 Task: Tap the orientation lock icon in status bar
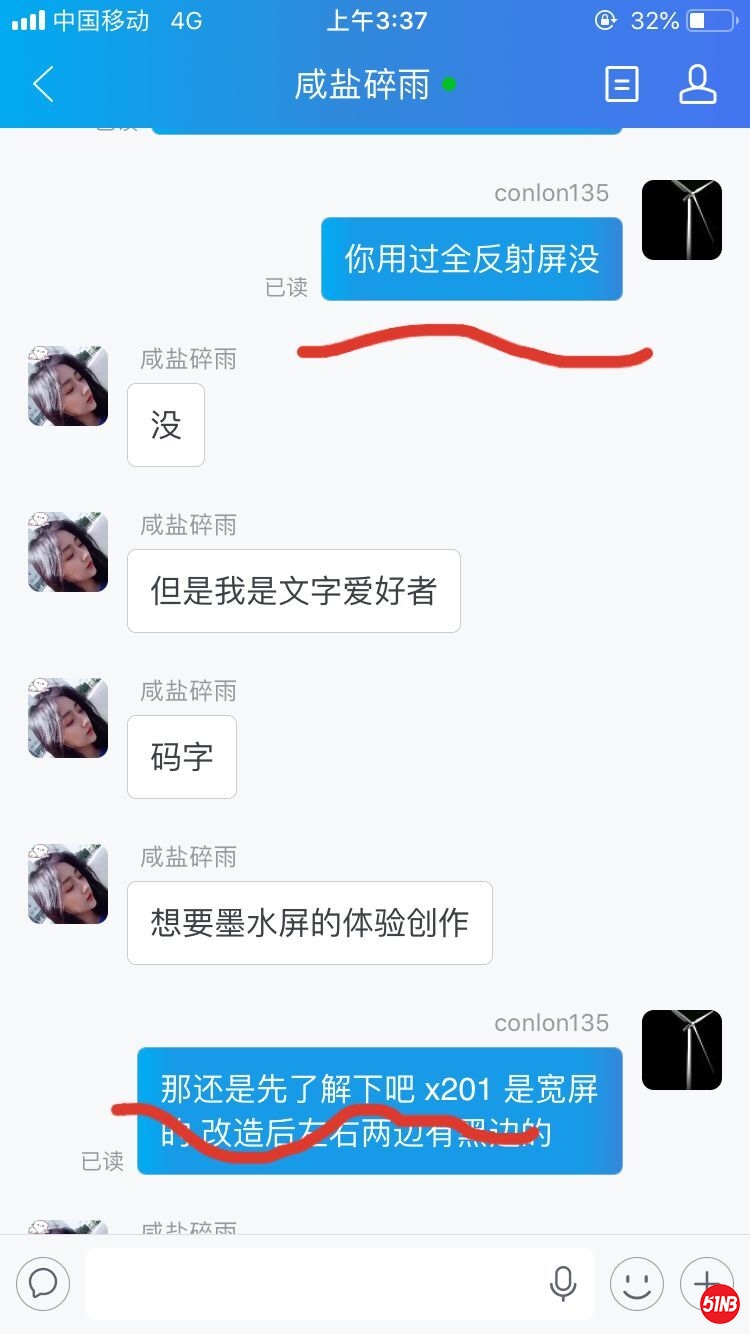[606, 20]
